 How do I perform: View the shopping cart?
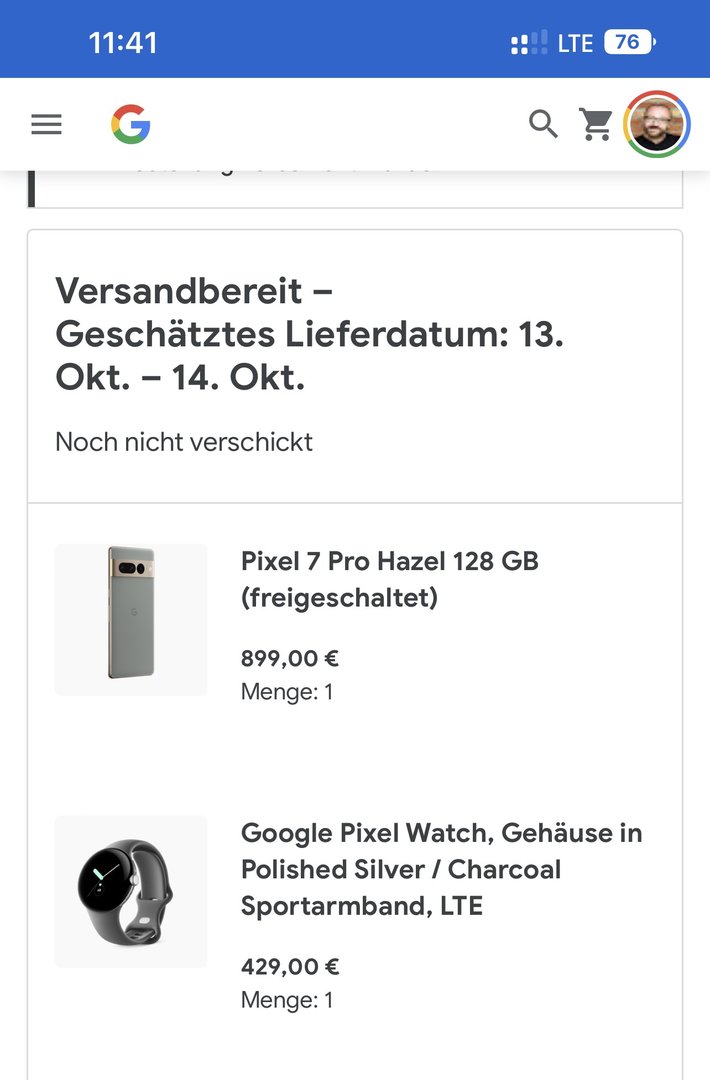coord(596,124)
